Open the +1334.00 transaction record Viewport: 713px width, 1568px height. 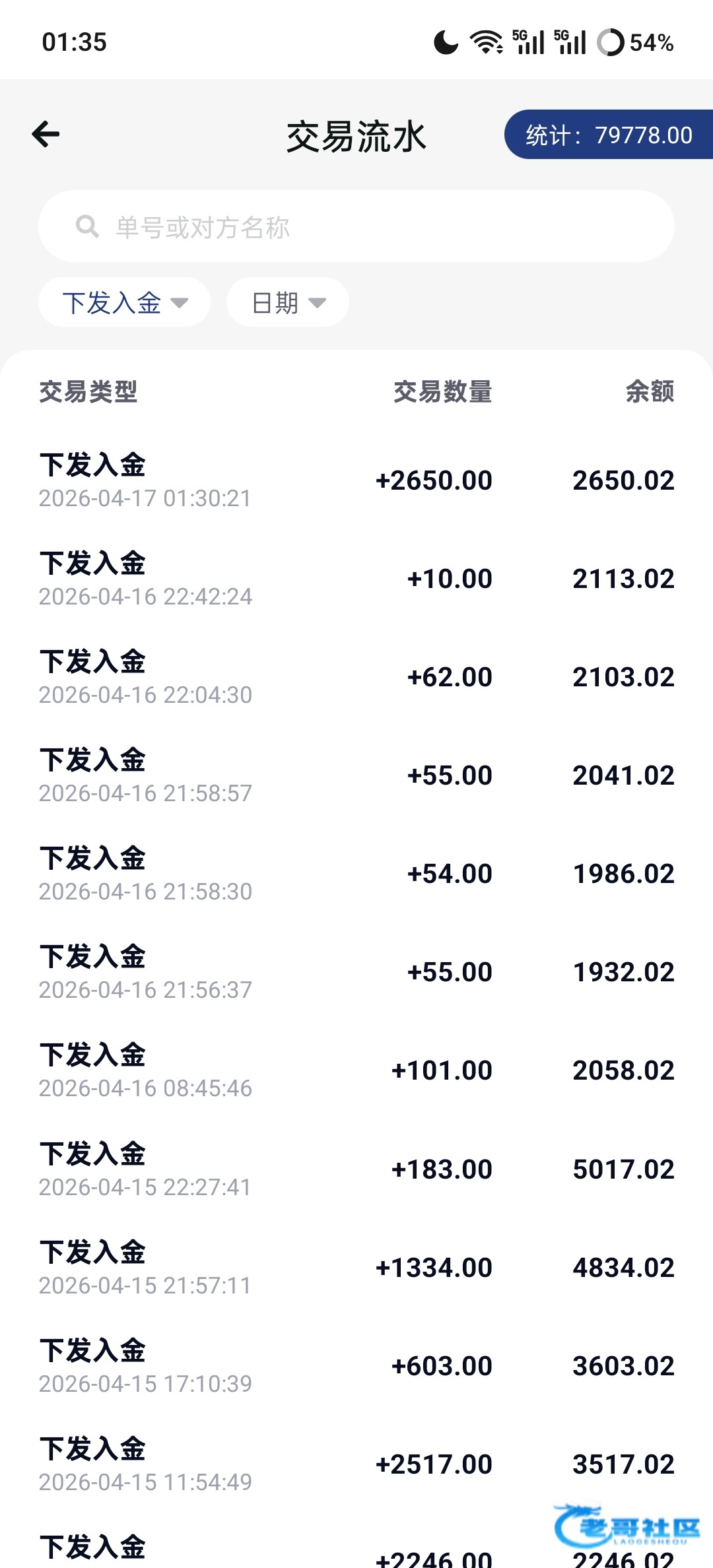tap(356, 1268)
